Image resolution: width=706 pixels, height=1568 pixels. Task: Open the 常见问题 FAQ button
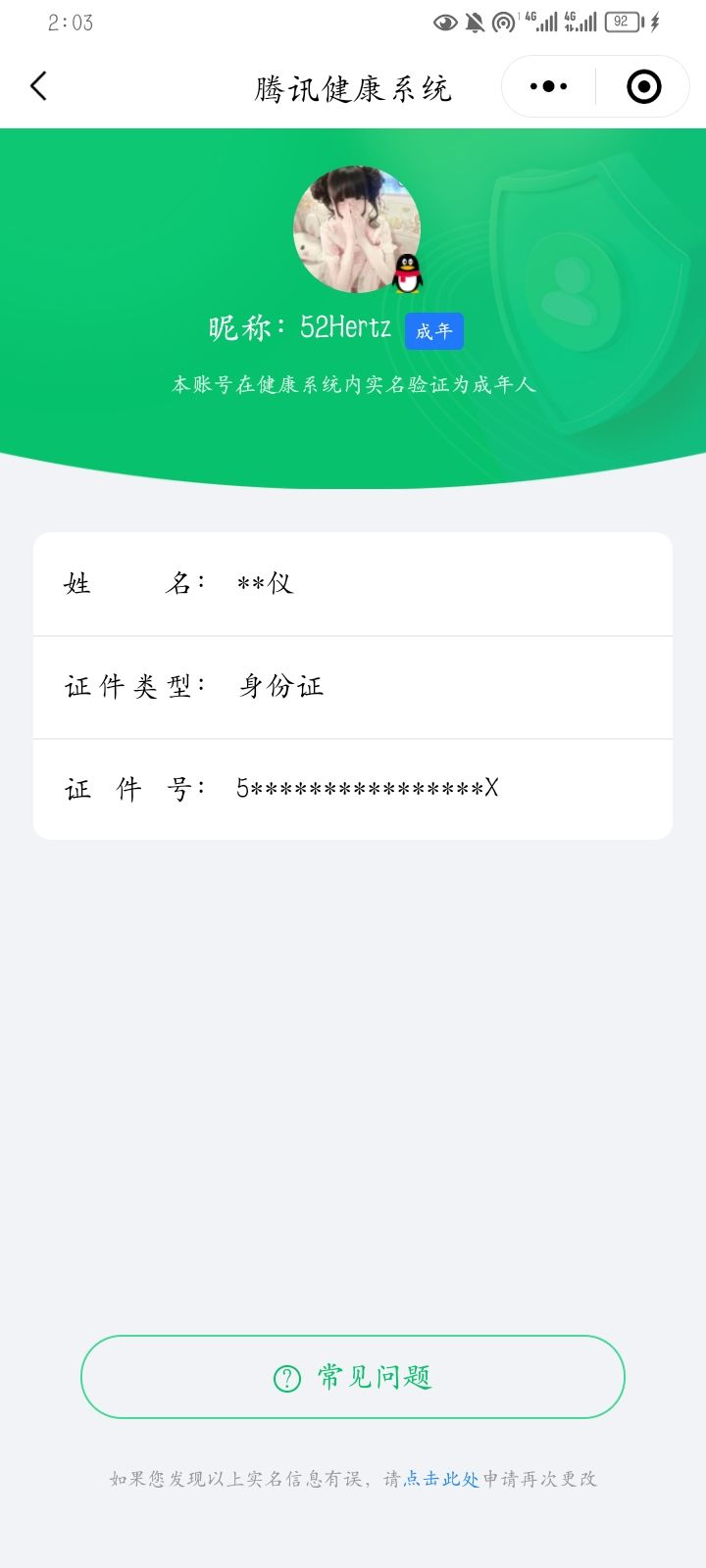coord(353,1377)
